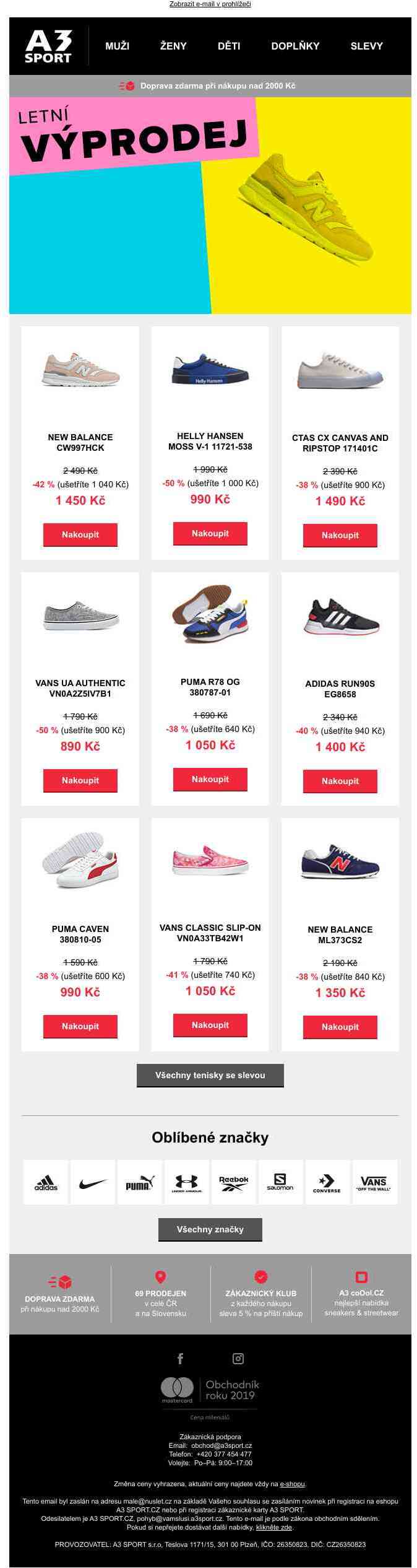This screenshot has height=1568, width=417.
Task: Tap Nakoupit for New Balance CW997HCK
Action: coord(80,534)
